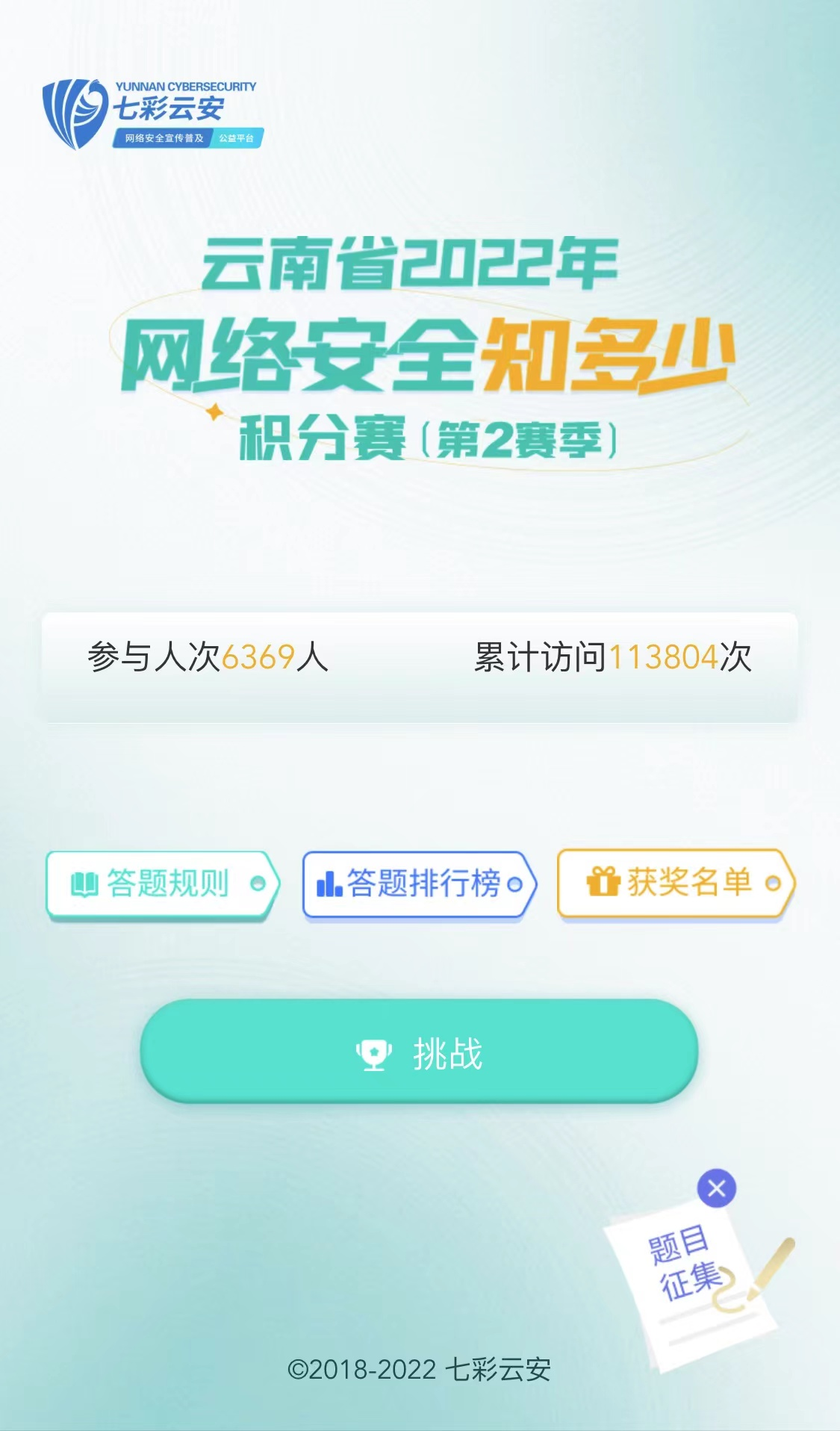Open the 获奖名单 winners list

(676, 882)
